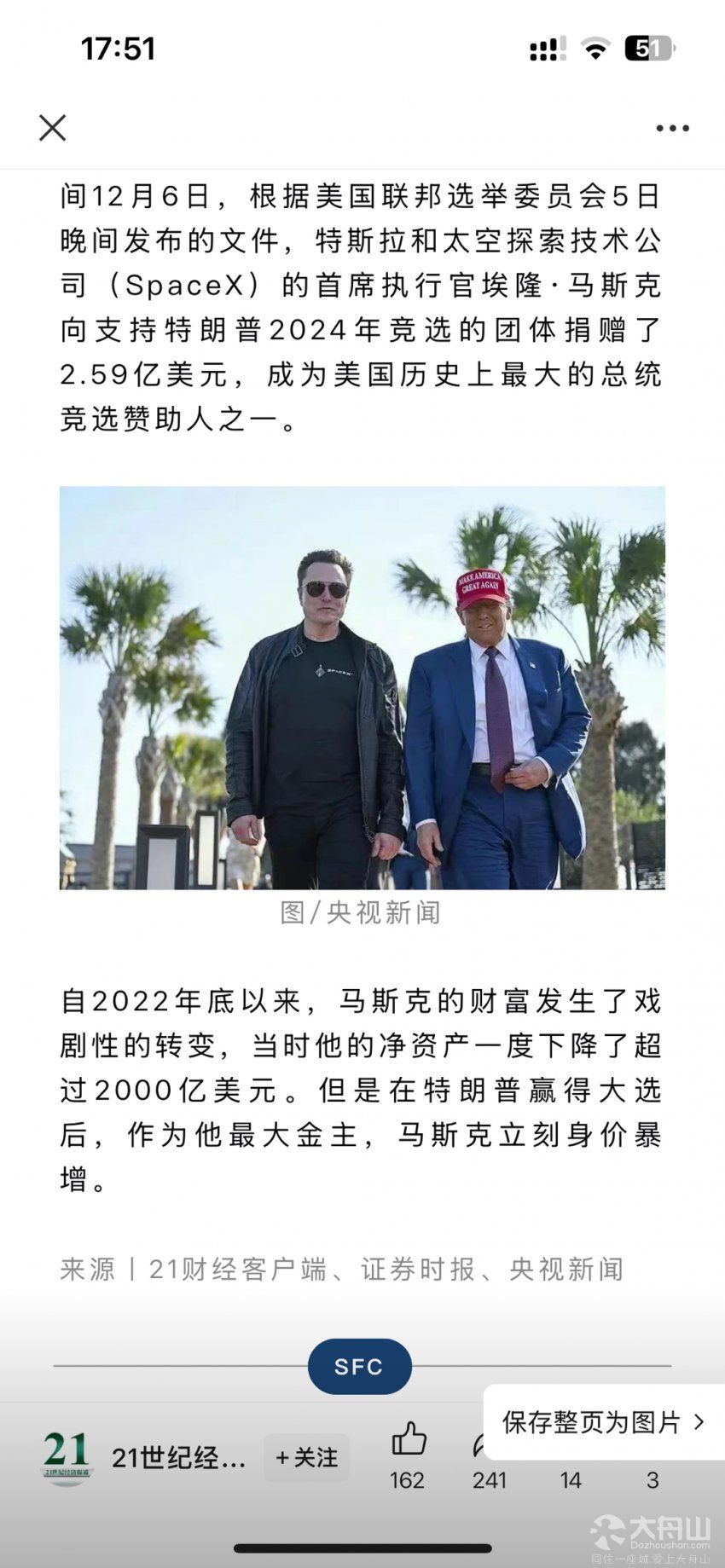Screen dimensions: 725x1568
Task: Like this article with thumbs-up icon
Action: click(409, 1439)
